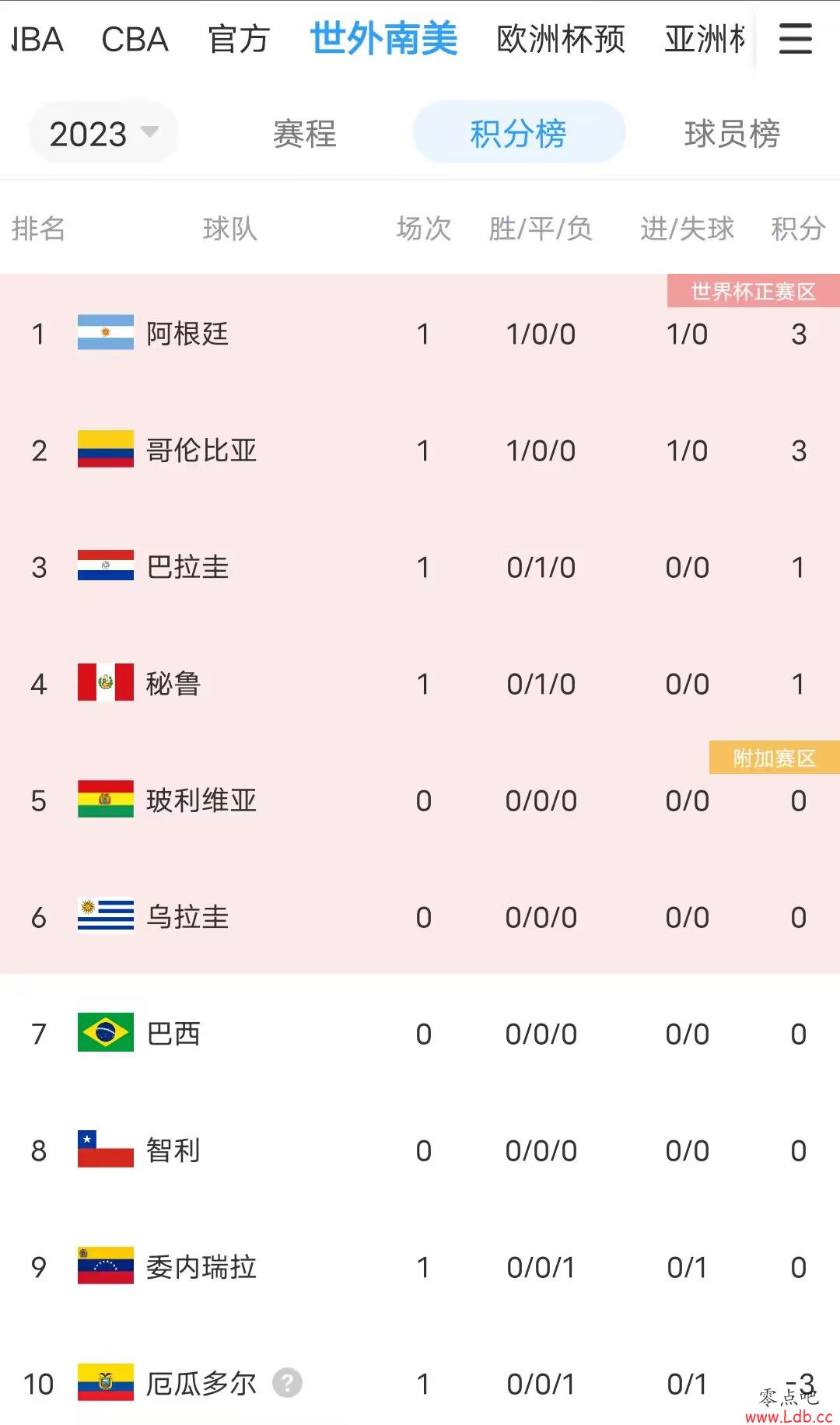
Task: Switch to the 欧洲杯预 tab
Action: point(561,40)
